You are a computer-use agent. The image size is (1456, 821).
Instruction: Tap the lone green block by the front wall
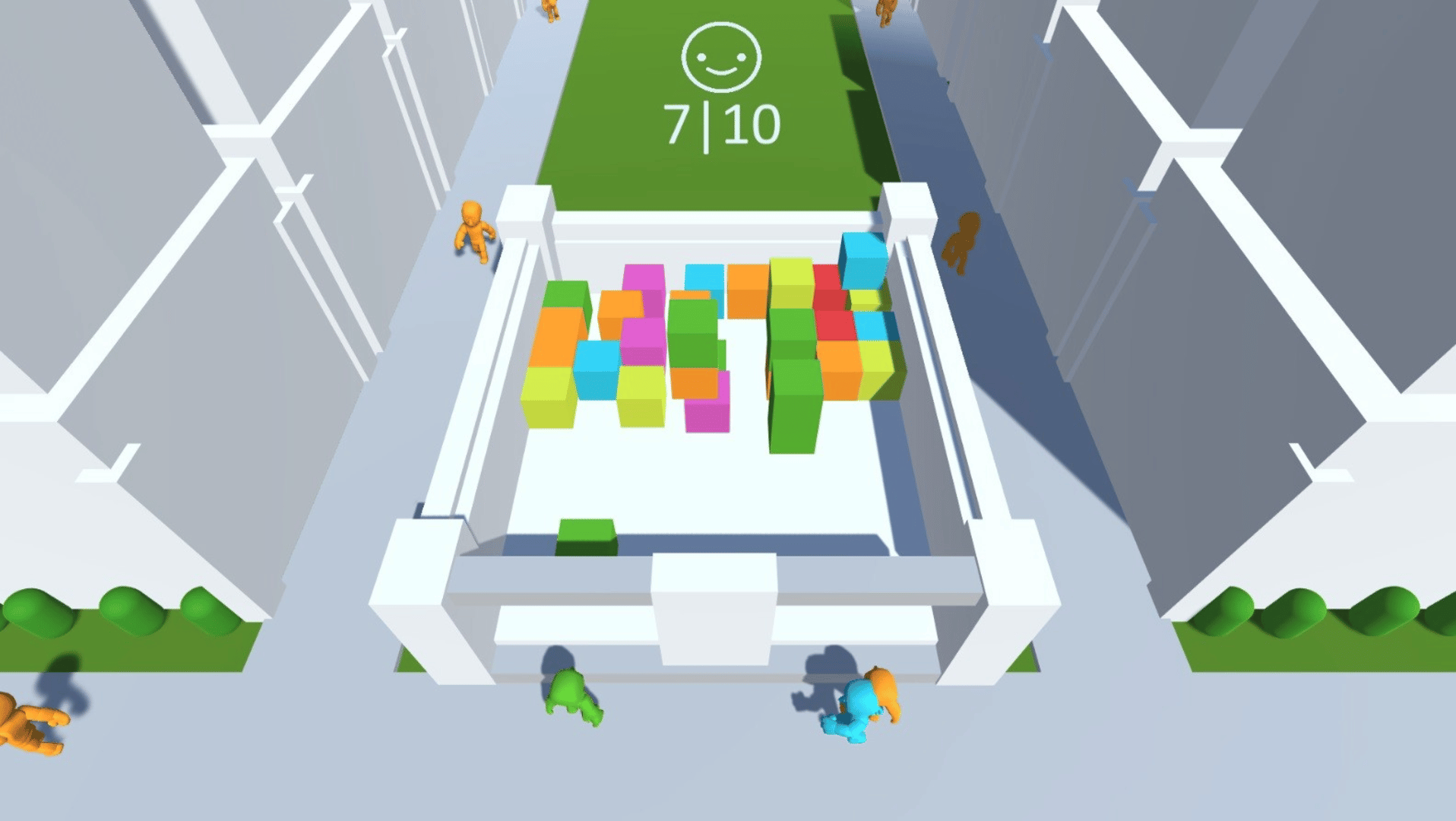[x=586, y=536]
